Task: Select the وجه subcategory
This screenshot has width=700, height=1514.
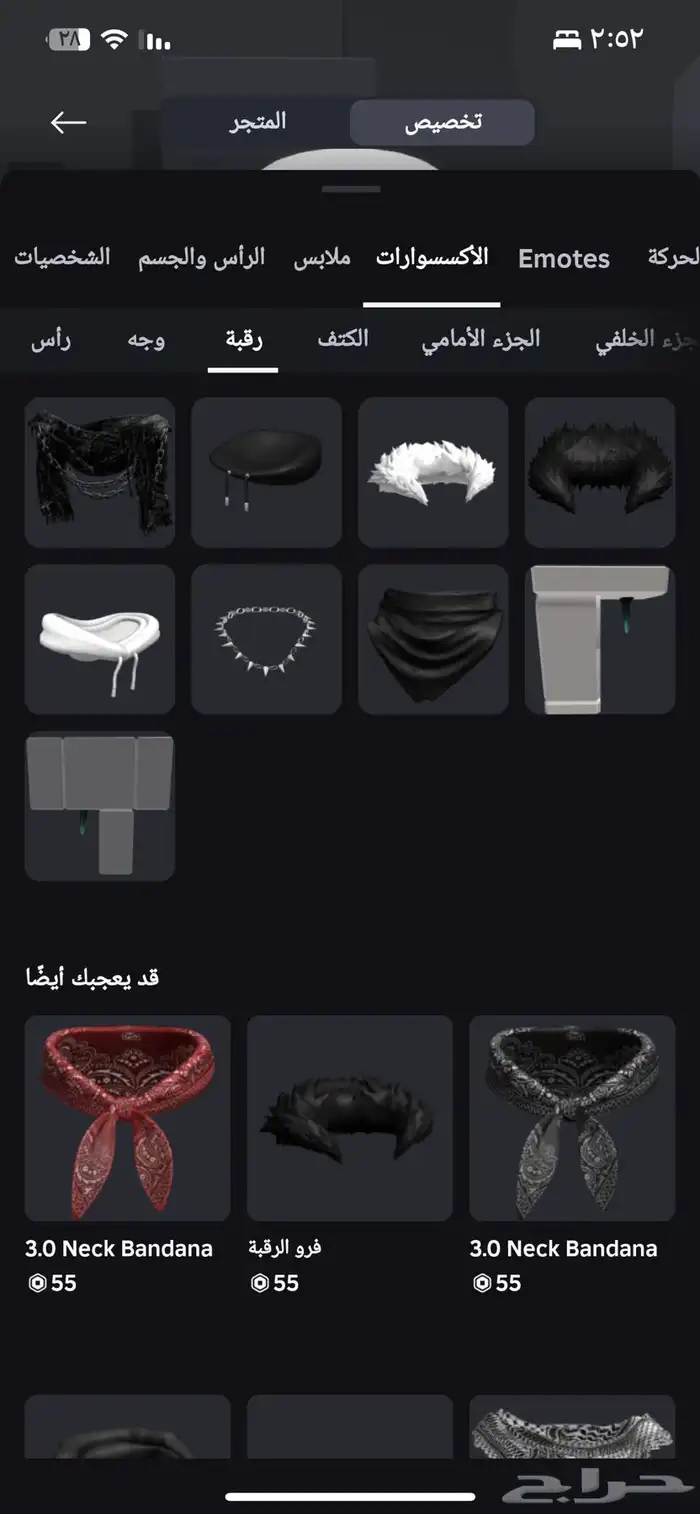Action: coord(146,339)
